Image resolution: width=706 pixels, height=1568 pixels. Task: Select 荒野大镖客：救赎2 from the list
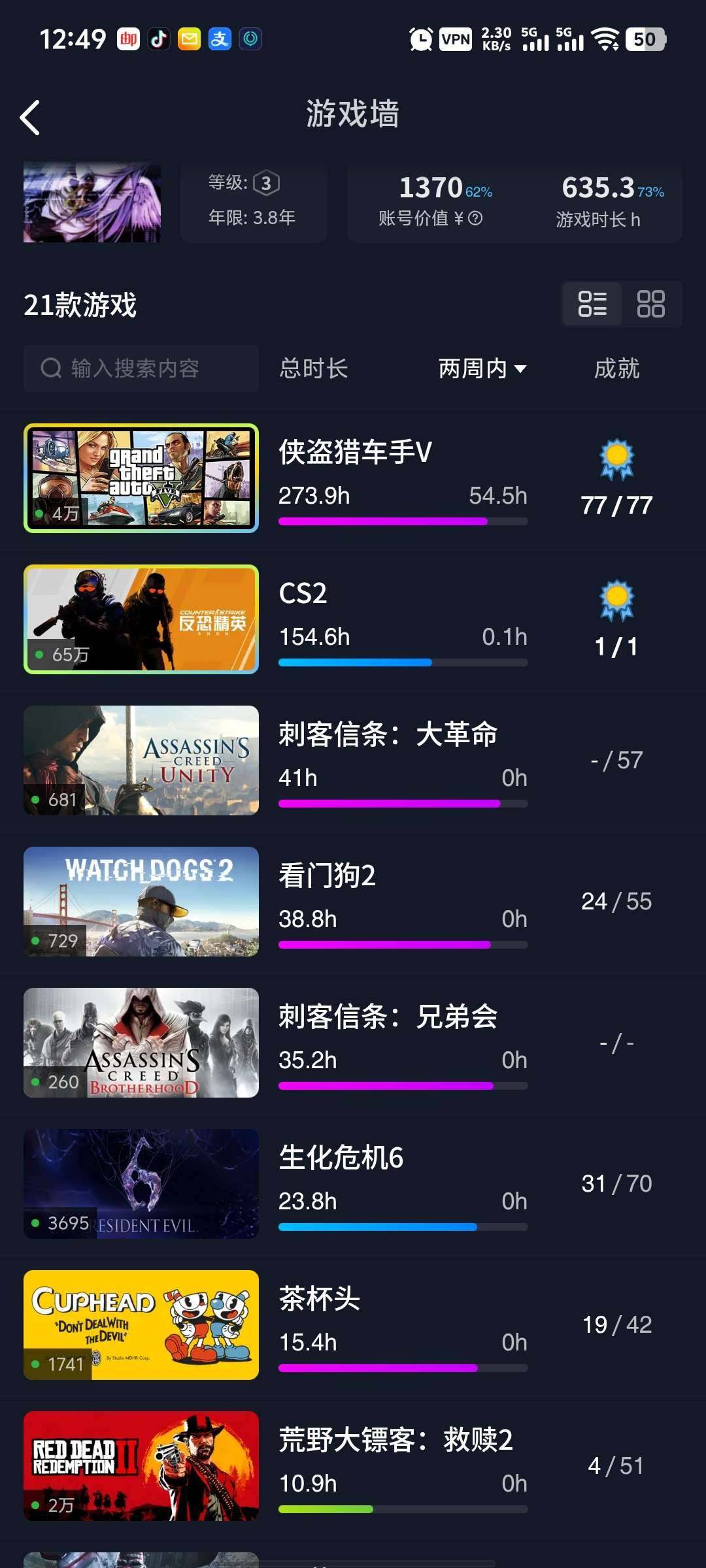point(396,1440)
